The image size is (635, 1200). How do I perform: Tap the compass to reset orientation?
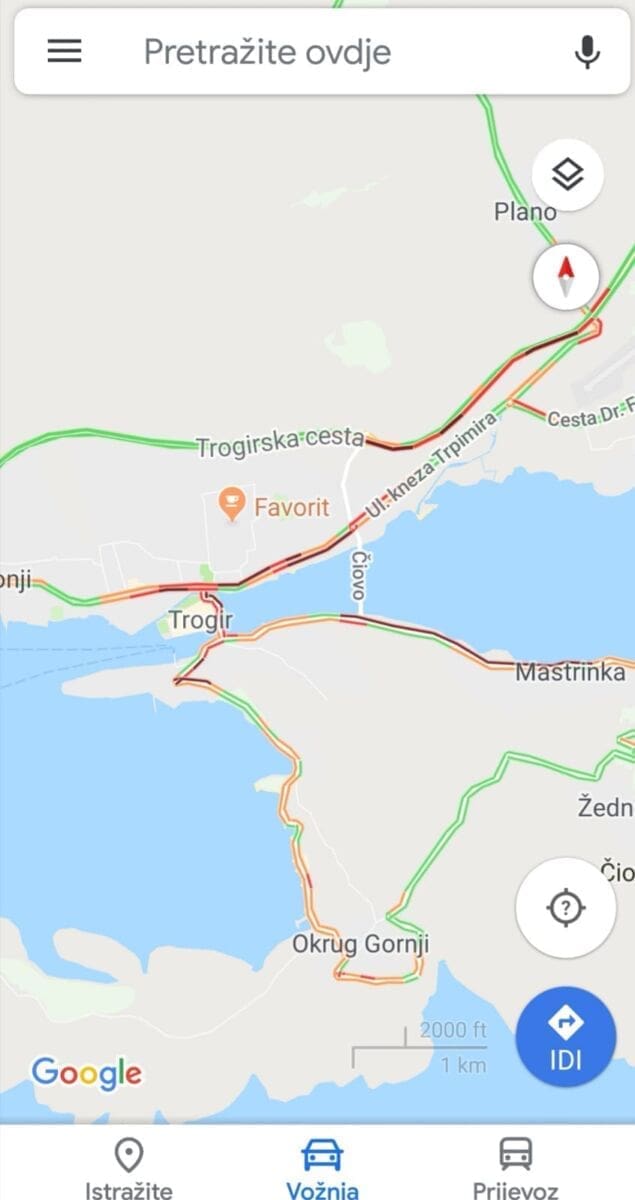click(x=566, y=274)
